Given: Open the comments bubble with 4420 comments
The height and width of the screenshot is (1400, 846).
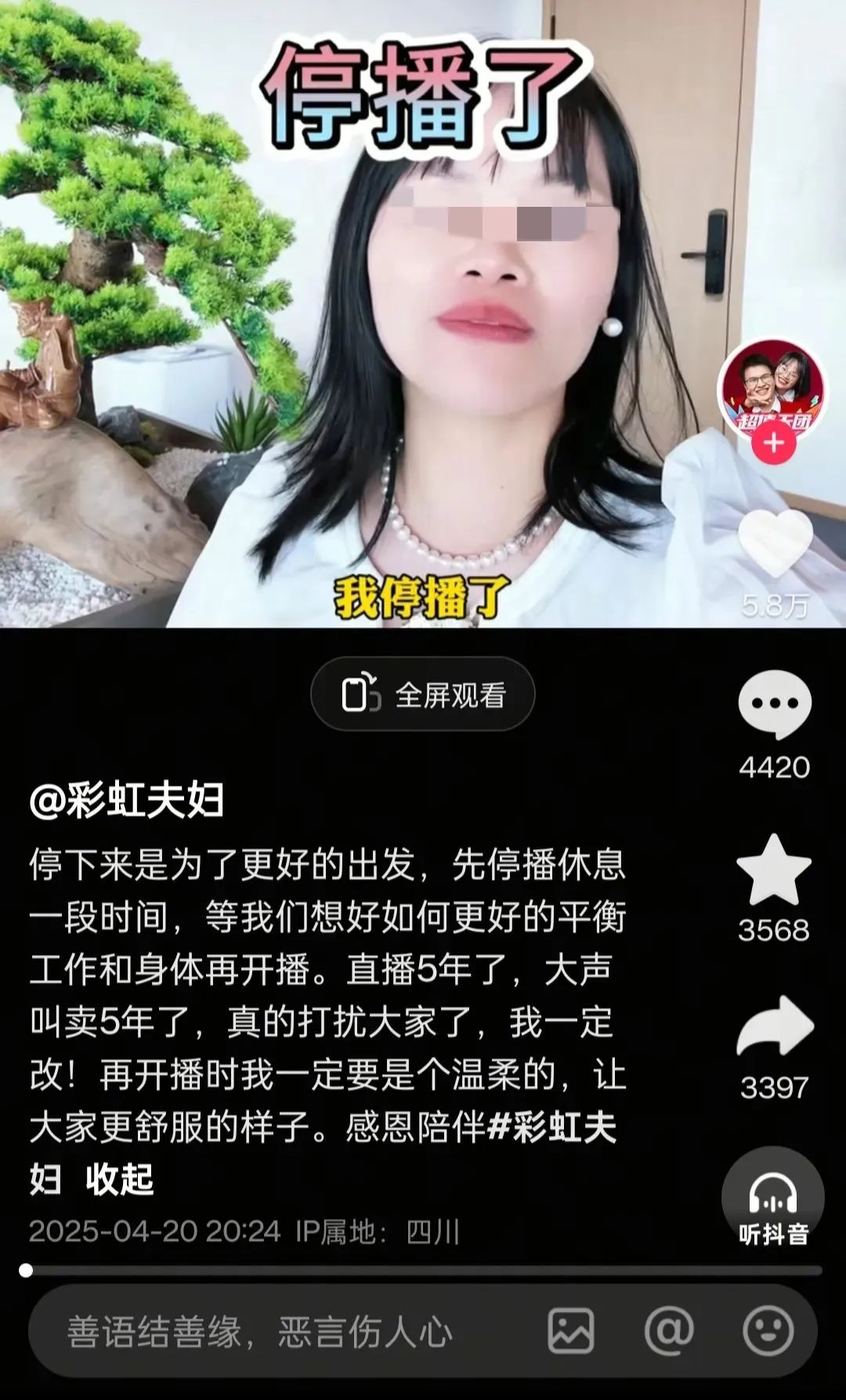Looking at the screenshot, I should pyautogui.click(x=774, y=705).
